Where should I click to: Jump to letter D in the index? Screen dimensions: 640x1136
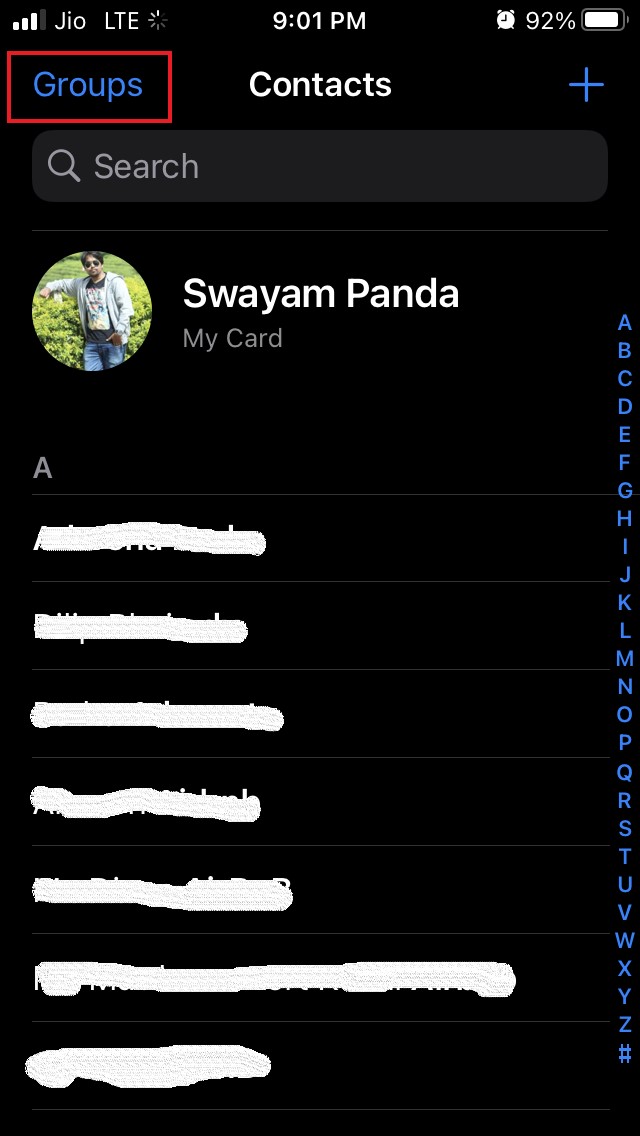pos(625,407)
